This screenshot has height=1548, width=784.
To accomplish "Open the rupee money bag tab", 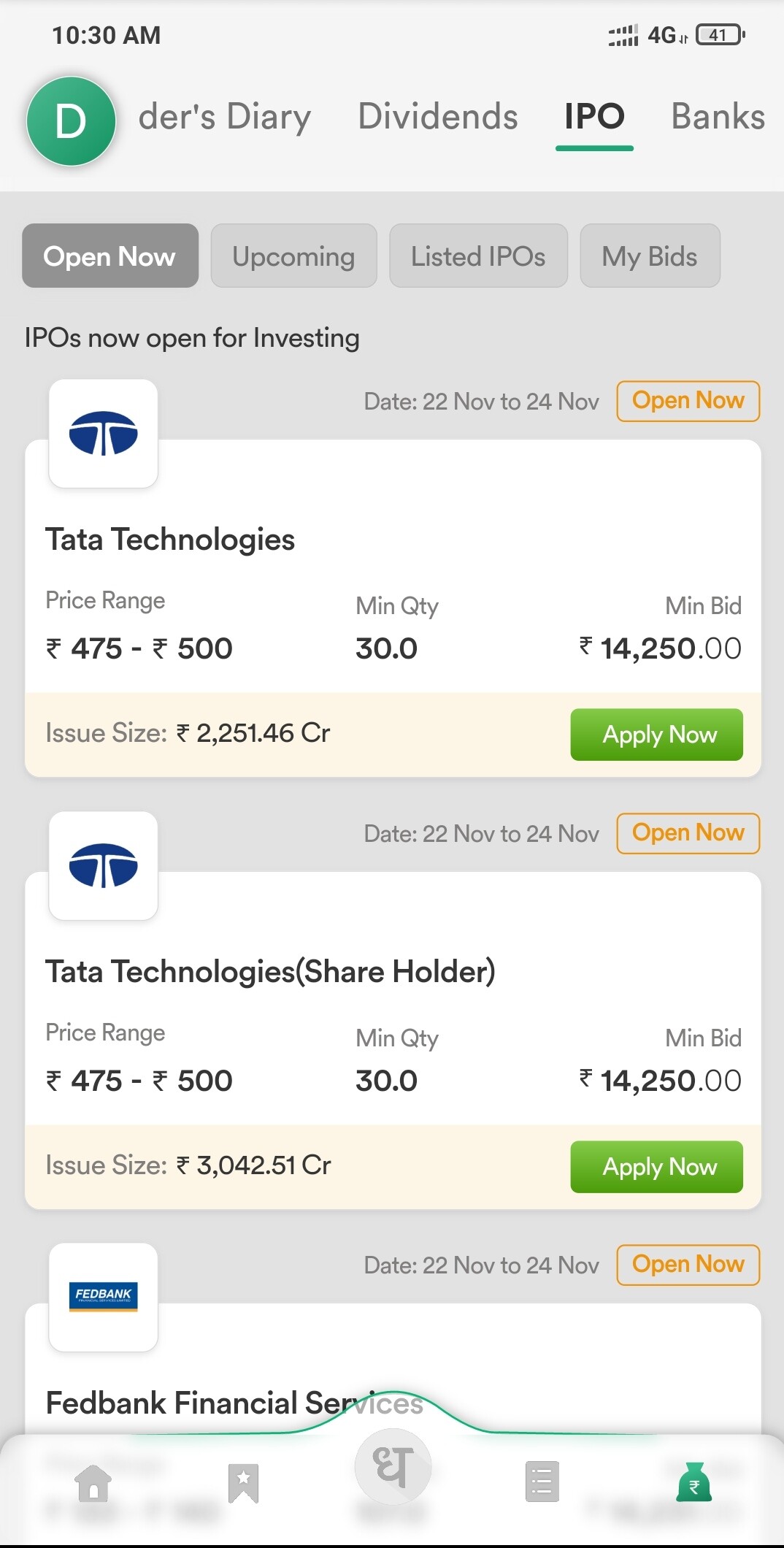I will [x=694, y=1482].
